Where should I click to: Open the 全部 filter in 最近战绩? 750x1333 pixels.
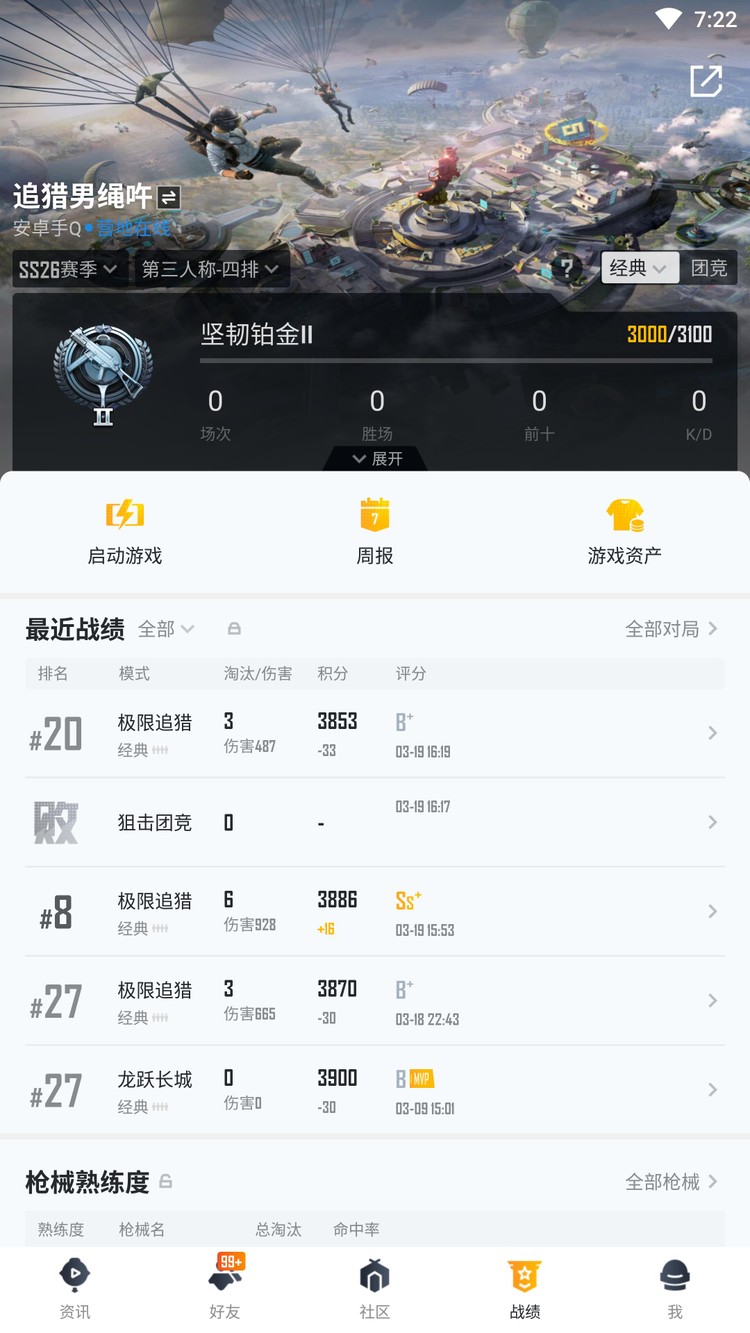(166, 629)
